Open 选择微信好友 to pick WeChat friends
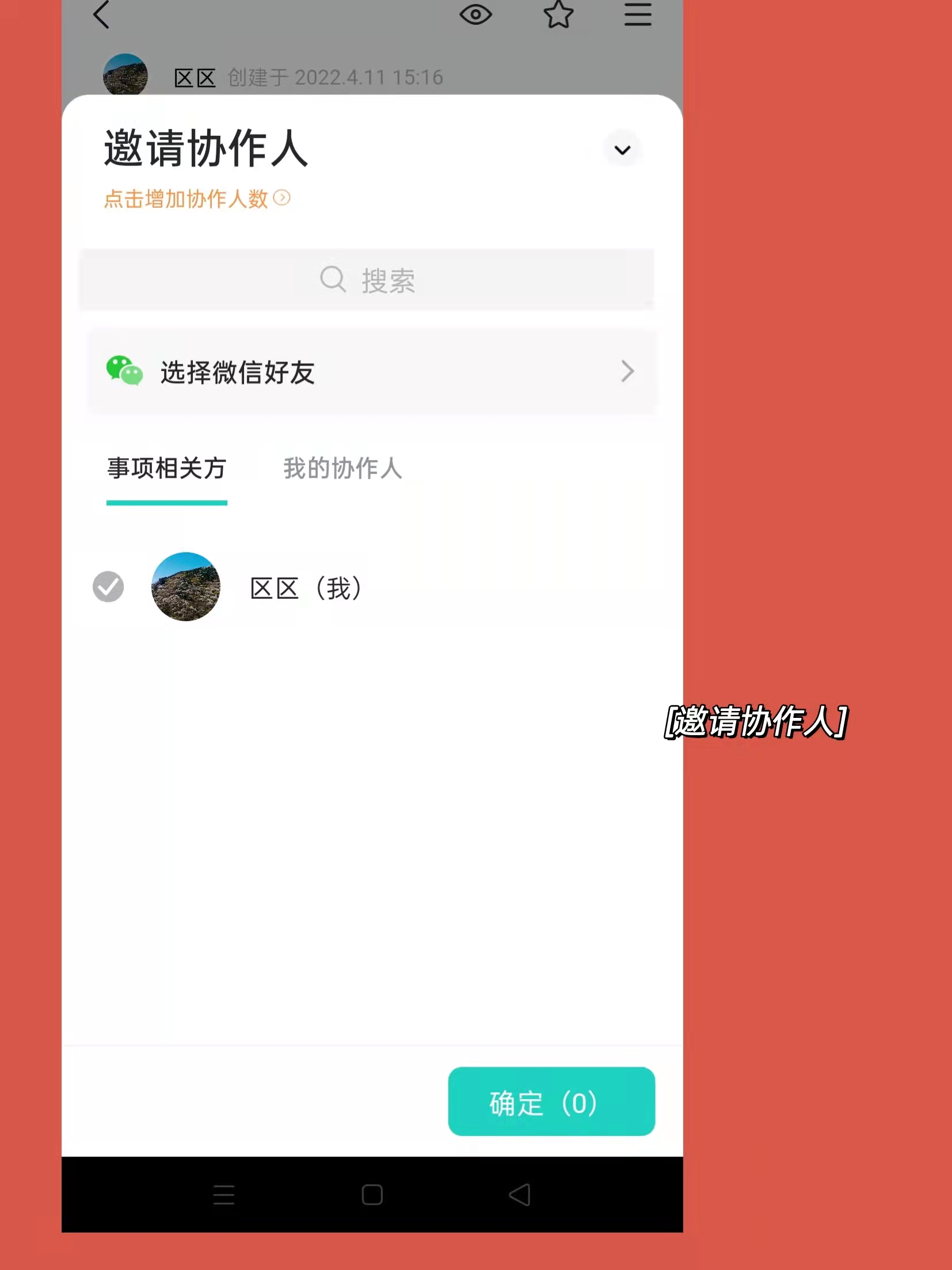 372,372
